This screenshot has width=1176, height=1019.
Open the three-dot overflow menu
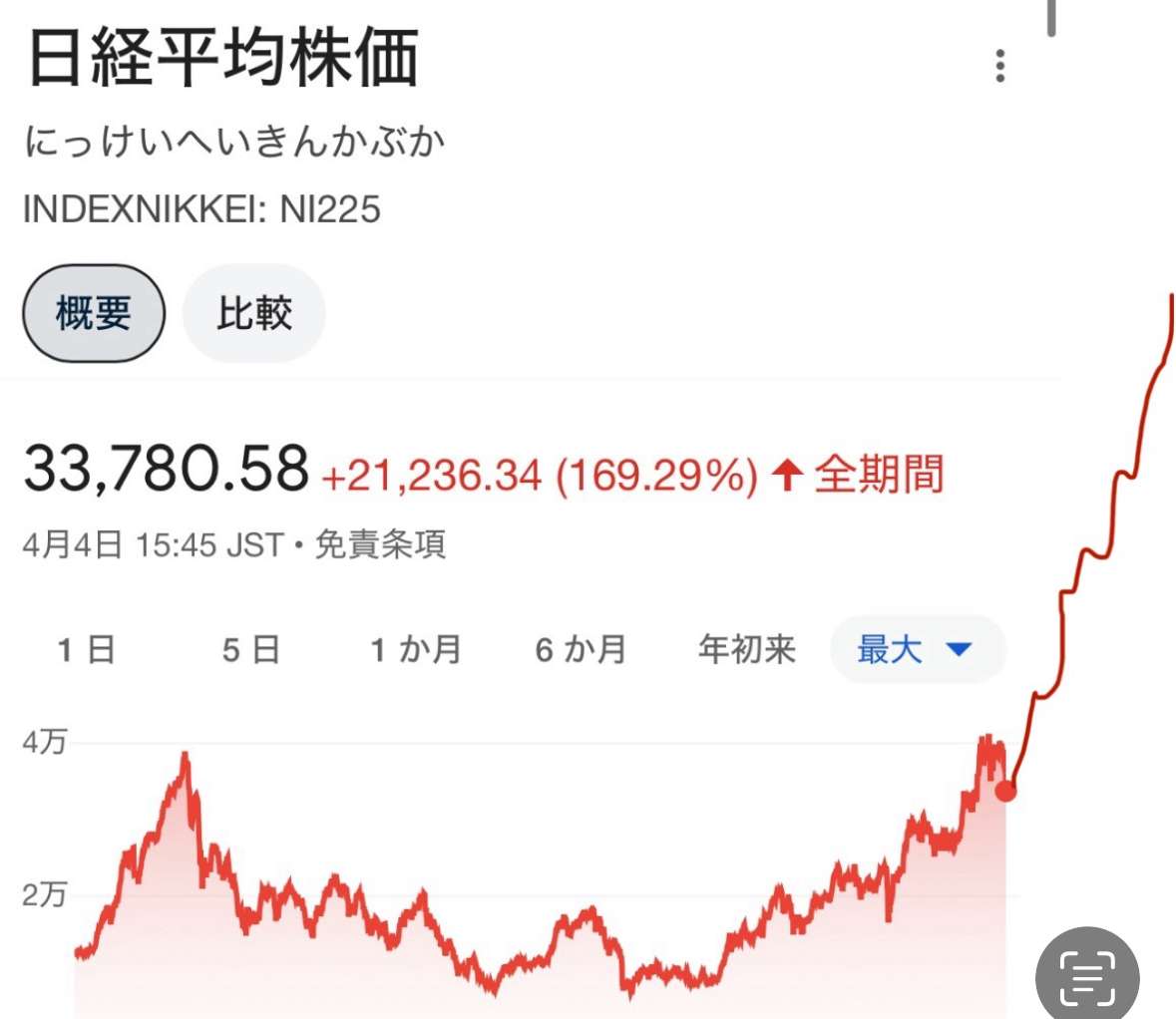coord(999,66)
